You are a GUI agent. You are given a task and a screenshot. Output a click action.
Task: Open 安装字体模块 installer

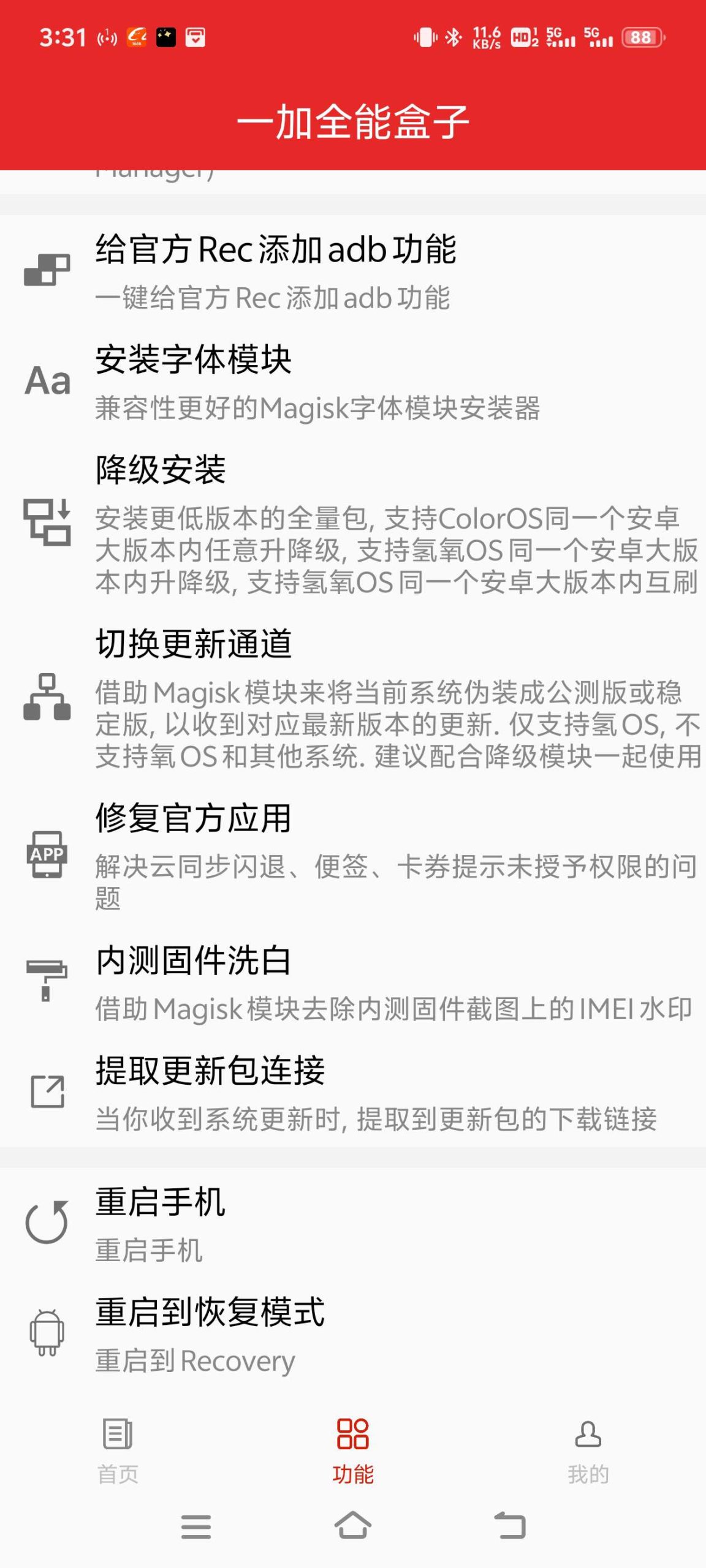point(353,380)
